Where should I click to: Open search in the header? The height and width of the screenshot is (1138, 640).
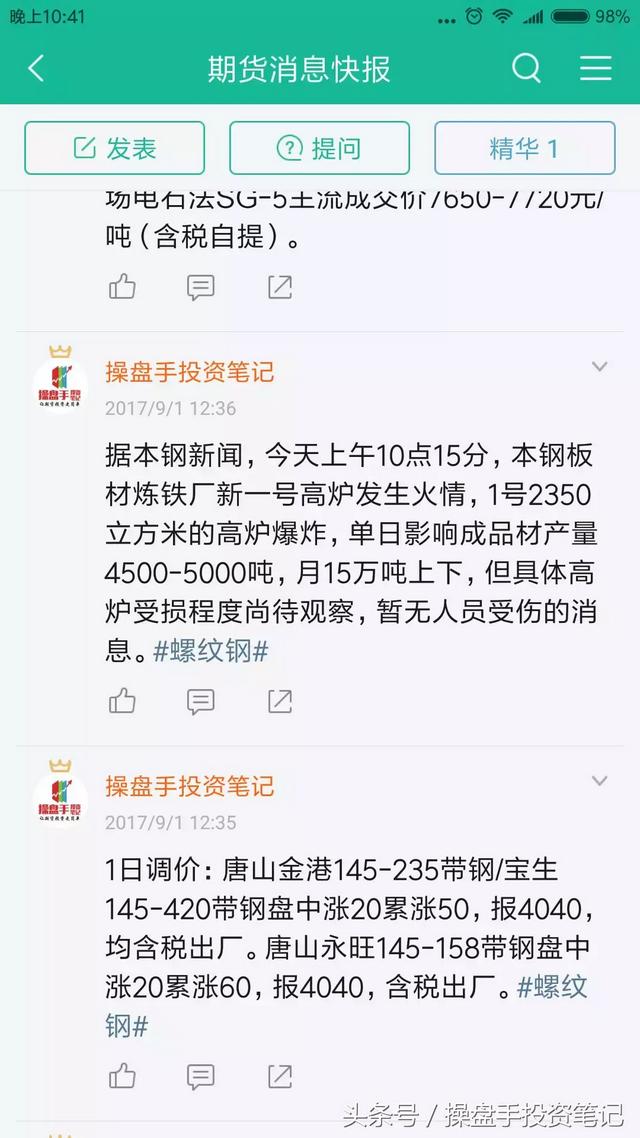pyautogui.click(x=526, y=68)
